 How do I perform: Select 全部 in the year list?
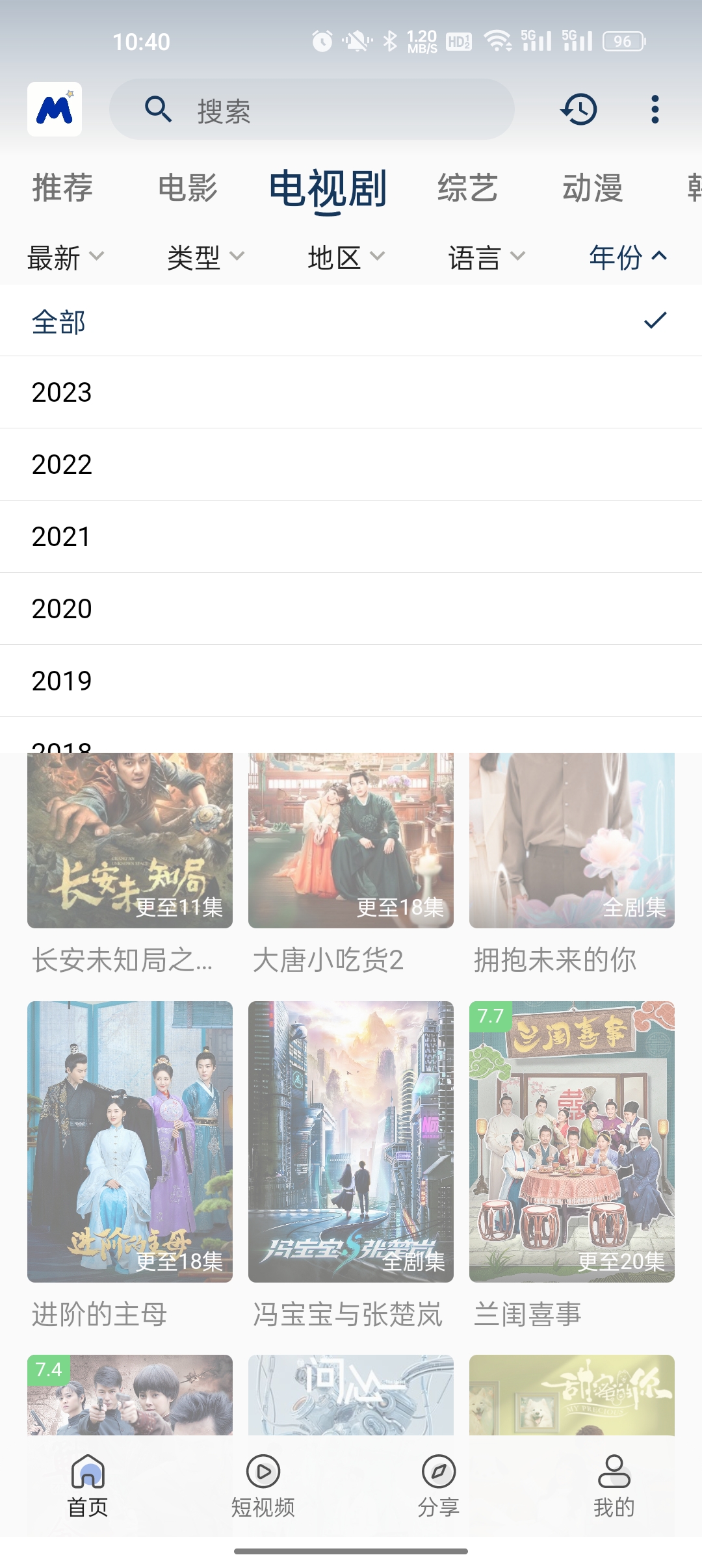click(351, 322)
